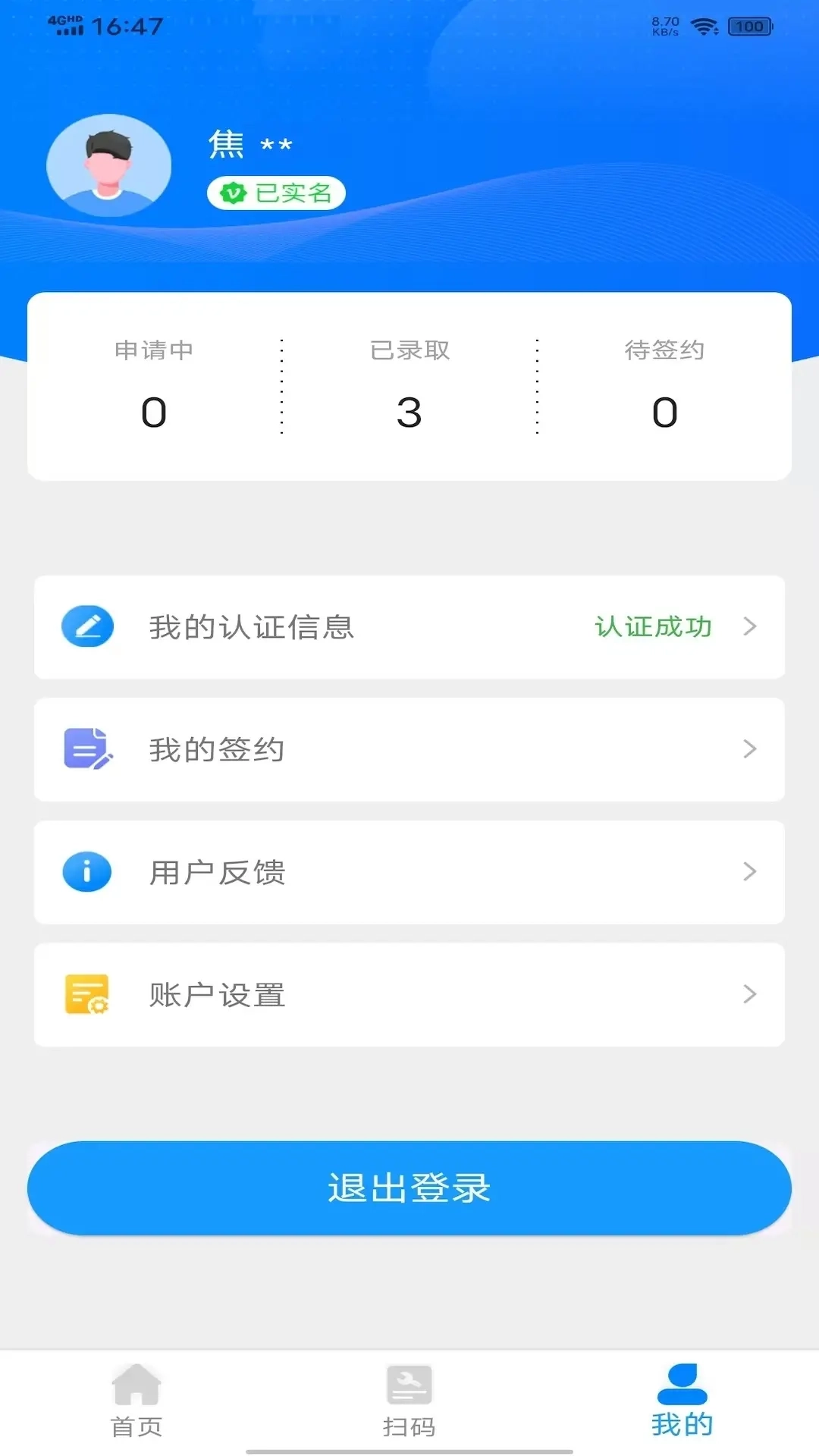Select the 用户反馈 info icon
This screenshot has height=1456, width=819.
(x=87, y=872)
